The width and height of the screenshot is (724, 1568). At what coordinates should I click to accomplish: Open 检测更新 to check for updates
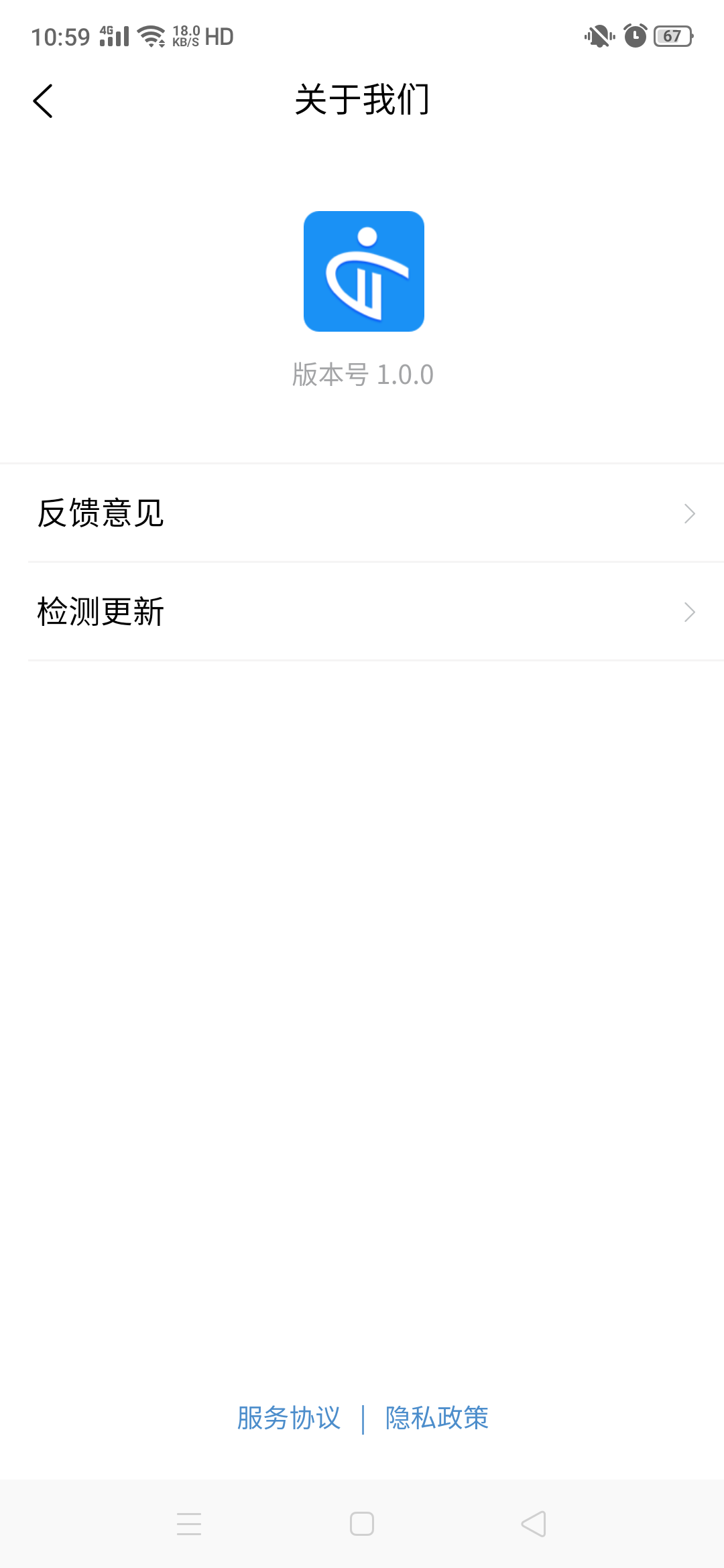point(362,612)
